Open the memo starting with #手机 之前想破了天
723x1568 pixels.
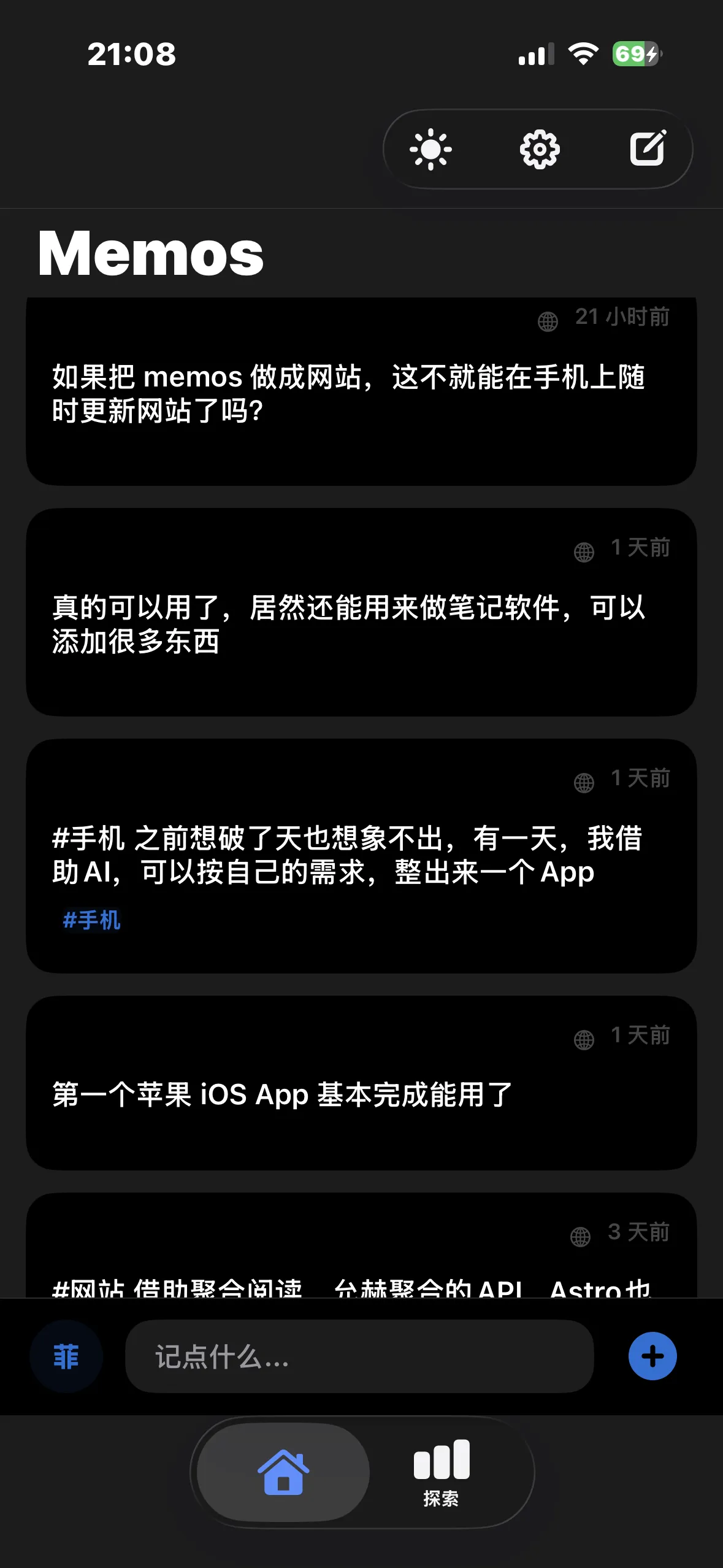[348, 854]
